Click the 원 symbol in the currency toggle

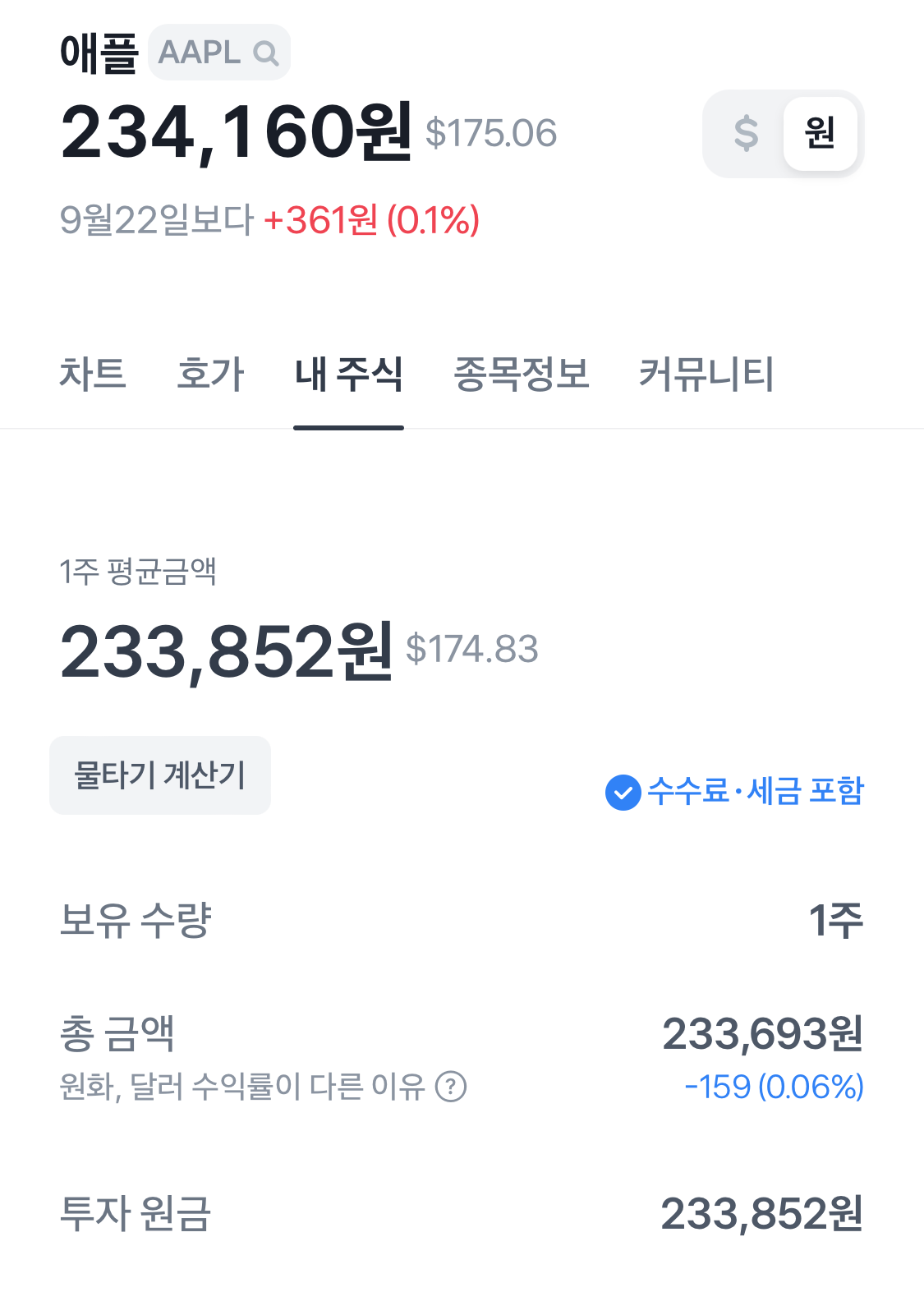click(x=818, y=133)
